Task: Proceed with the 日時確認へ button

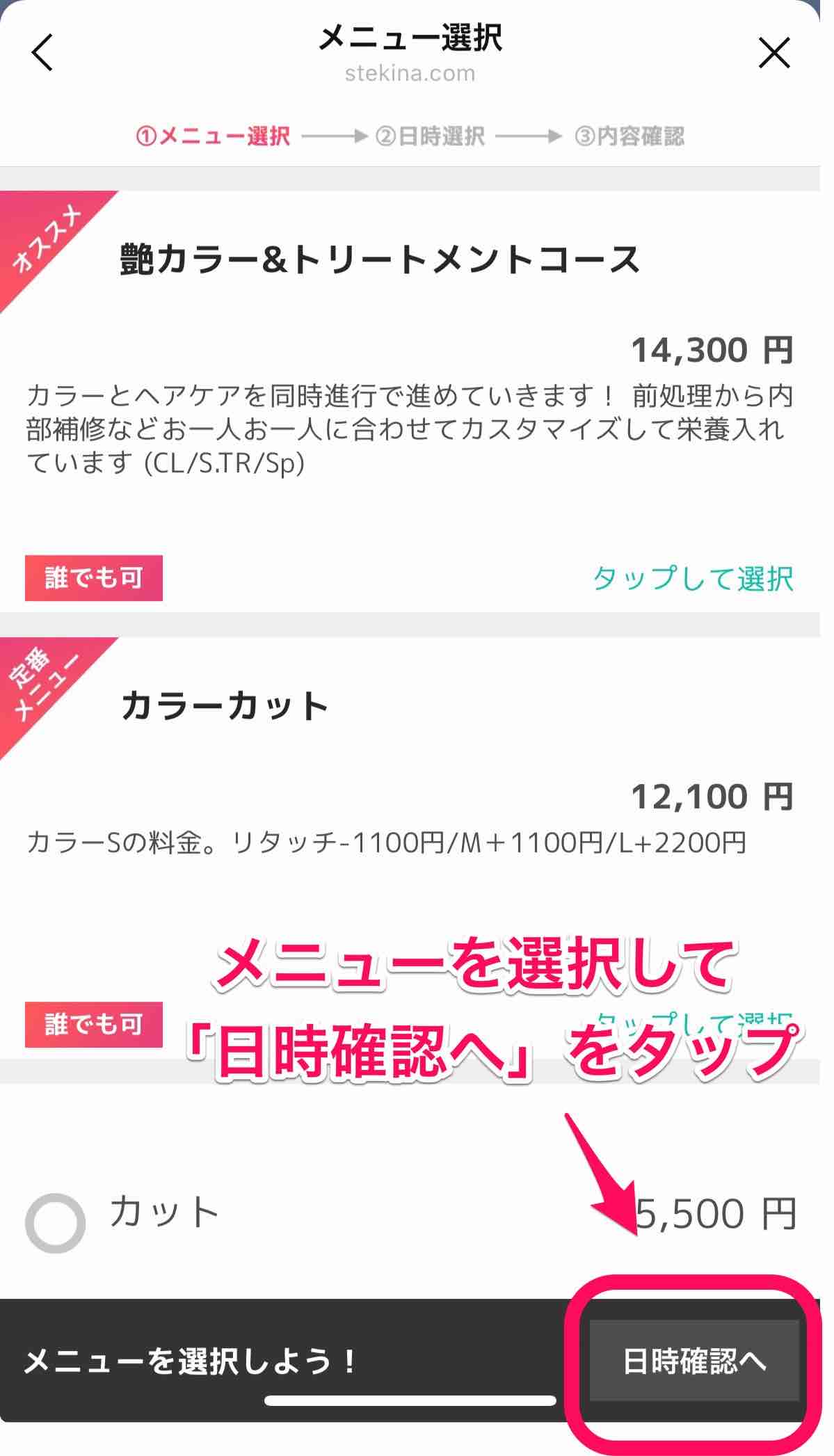Action: pyautogui.click(x=693, y=1360)
